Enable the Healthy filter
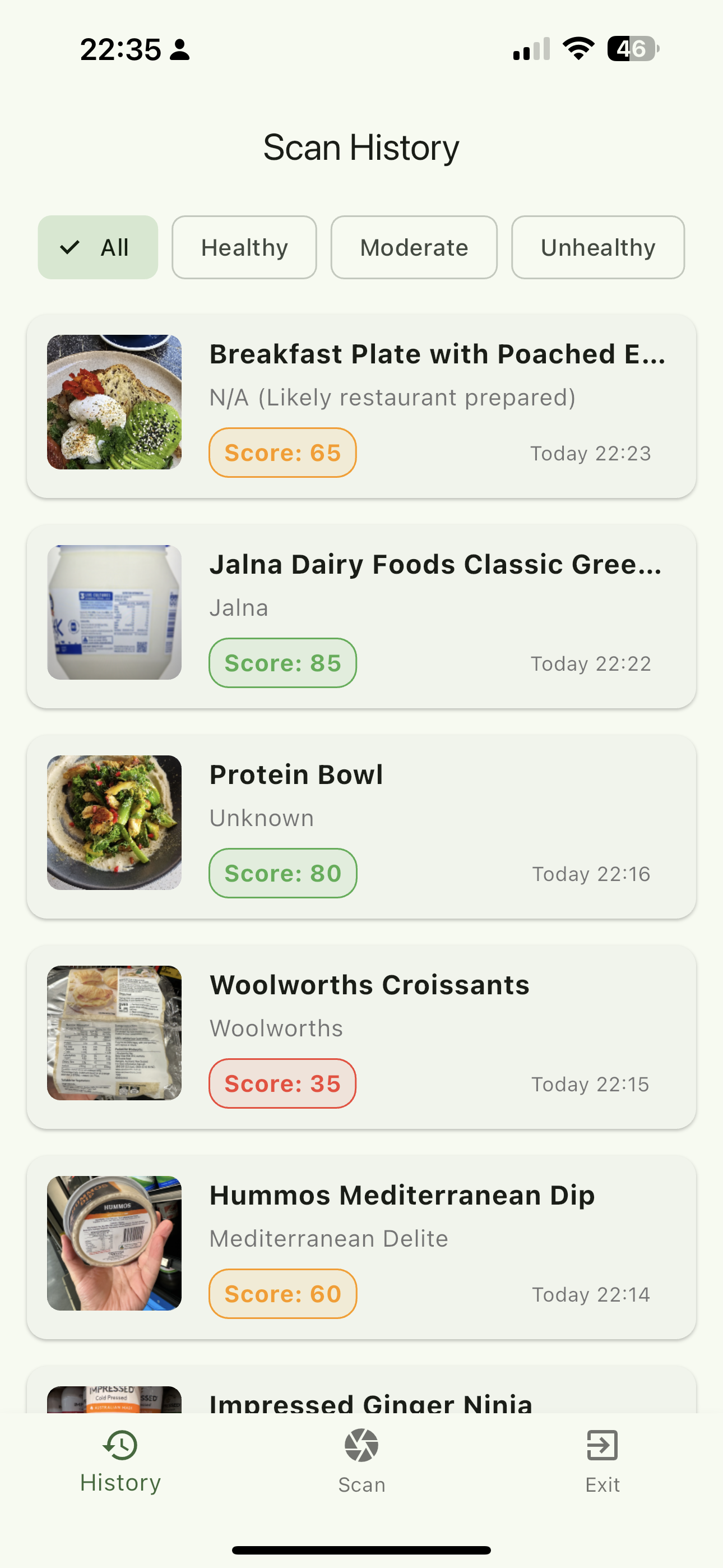Image resolution: width=723 pixels, height=1568 pixels. click(x=243, y=247)
